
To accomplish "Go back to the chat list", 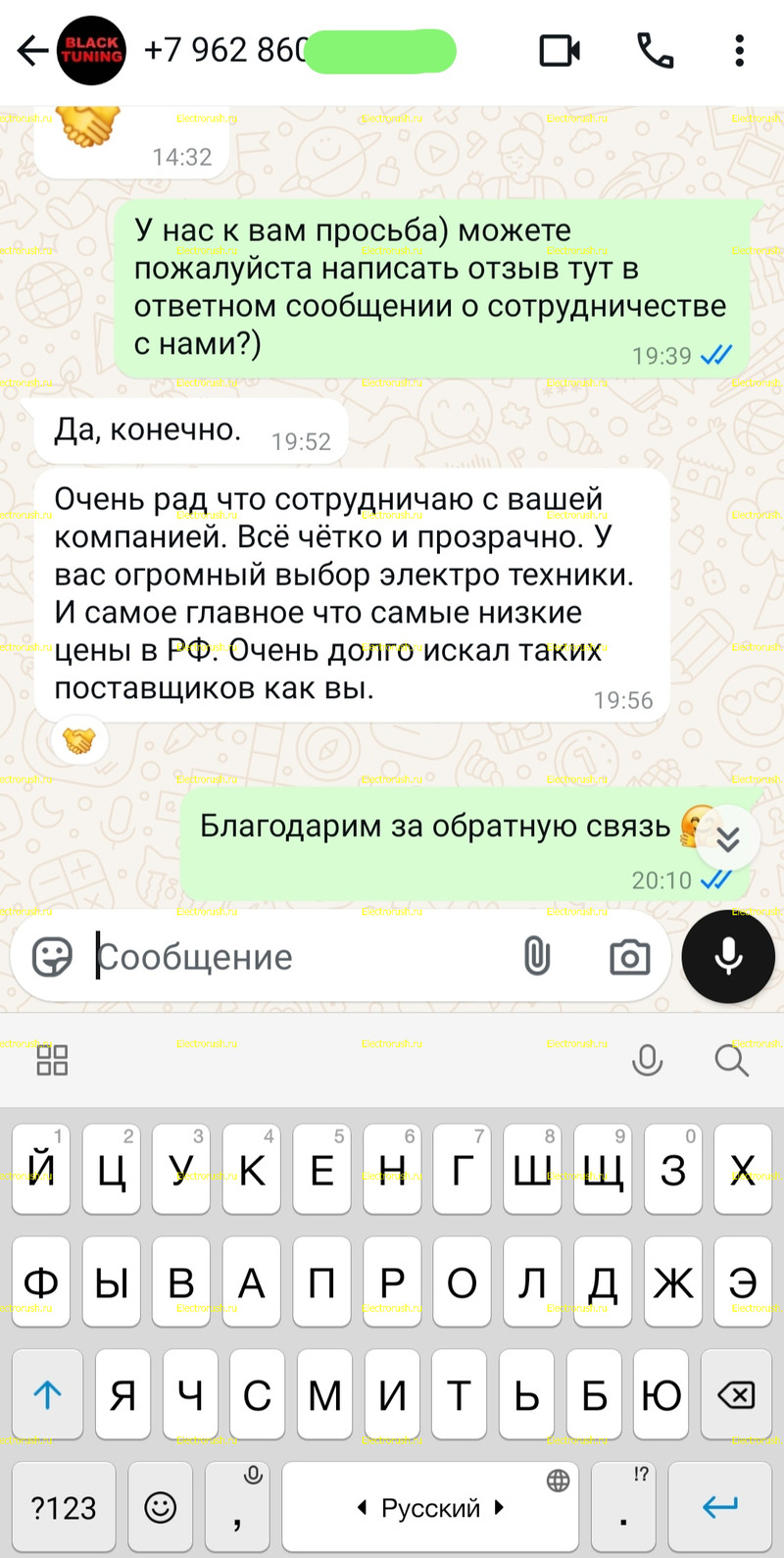I will coord(32,51).
